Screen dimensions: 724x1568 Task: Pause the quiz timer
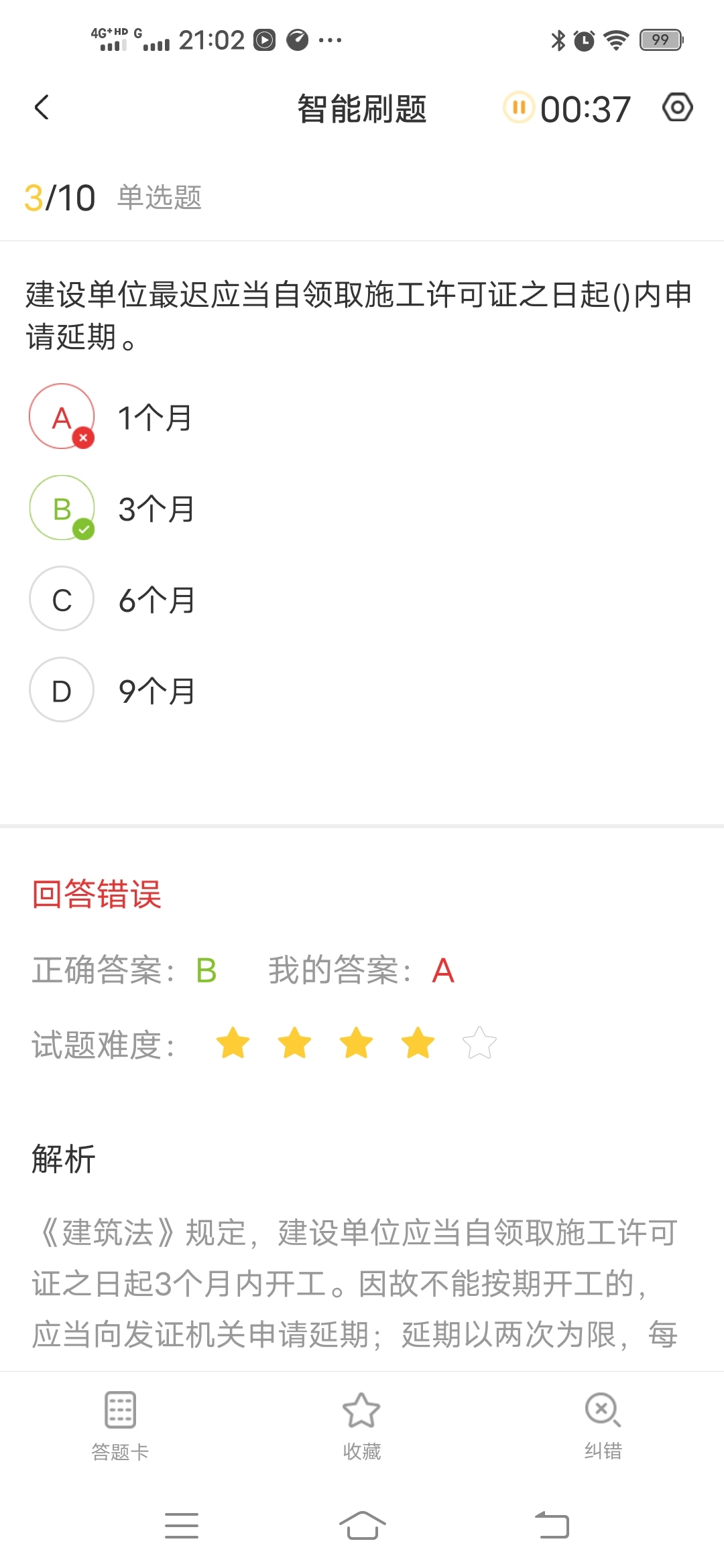(518, 107)
